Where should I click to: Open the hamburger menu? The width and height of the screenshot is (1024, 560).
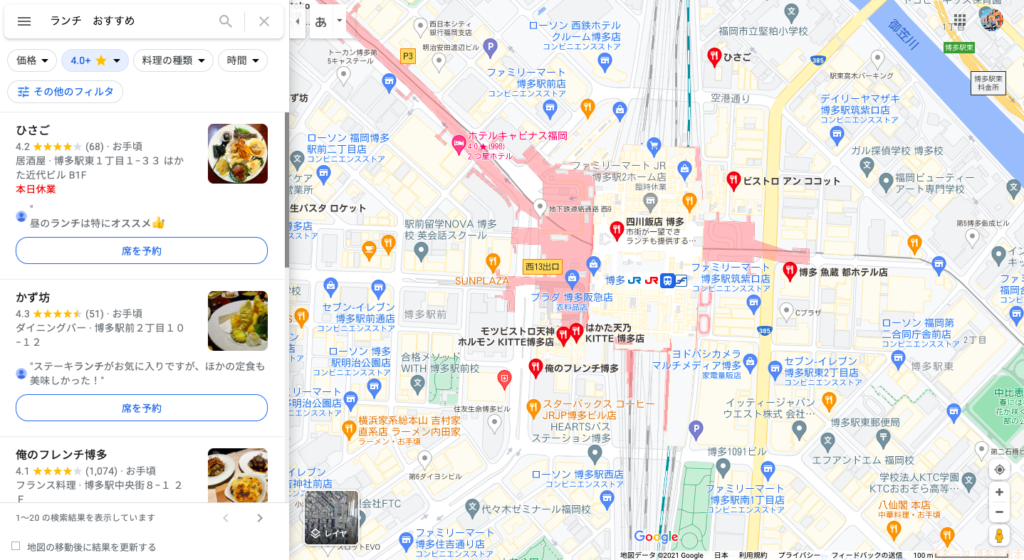click(24, 21)
